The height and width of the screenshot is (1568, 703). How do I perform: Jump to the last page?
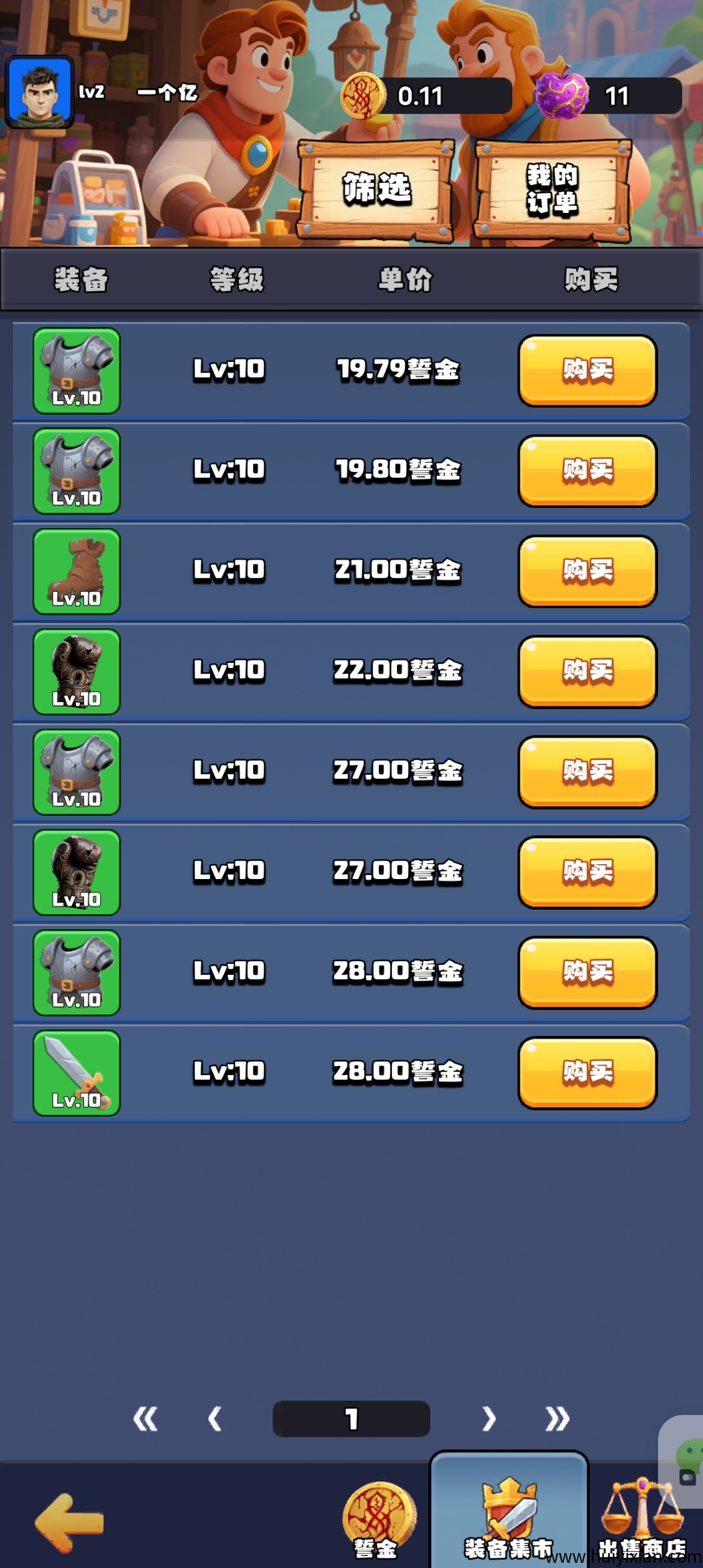coord(557,1418)
